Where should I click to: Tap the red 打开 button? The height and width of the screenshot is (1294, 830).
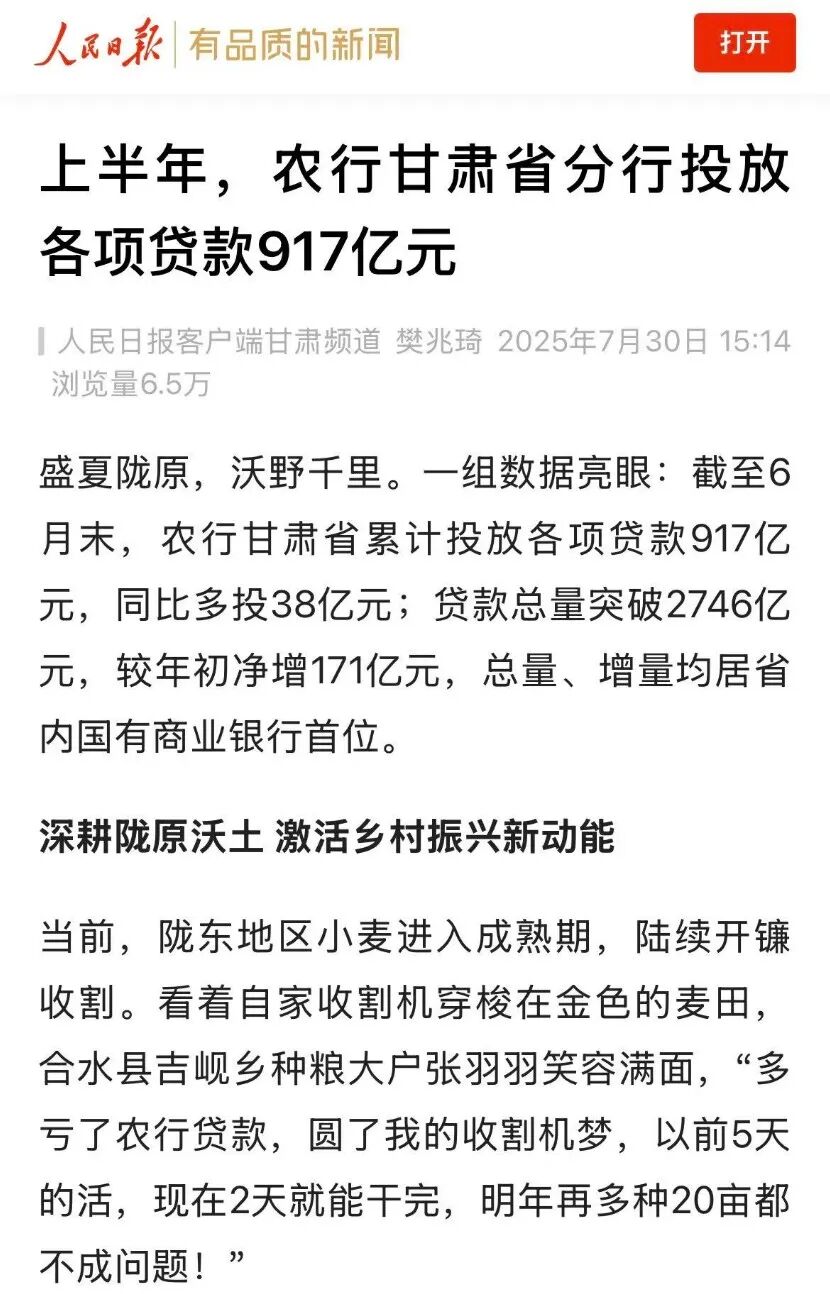744,43
